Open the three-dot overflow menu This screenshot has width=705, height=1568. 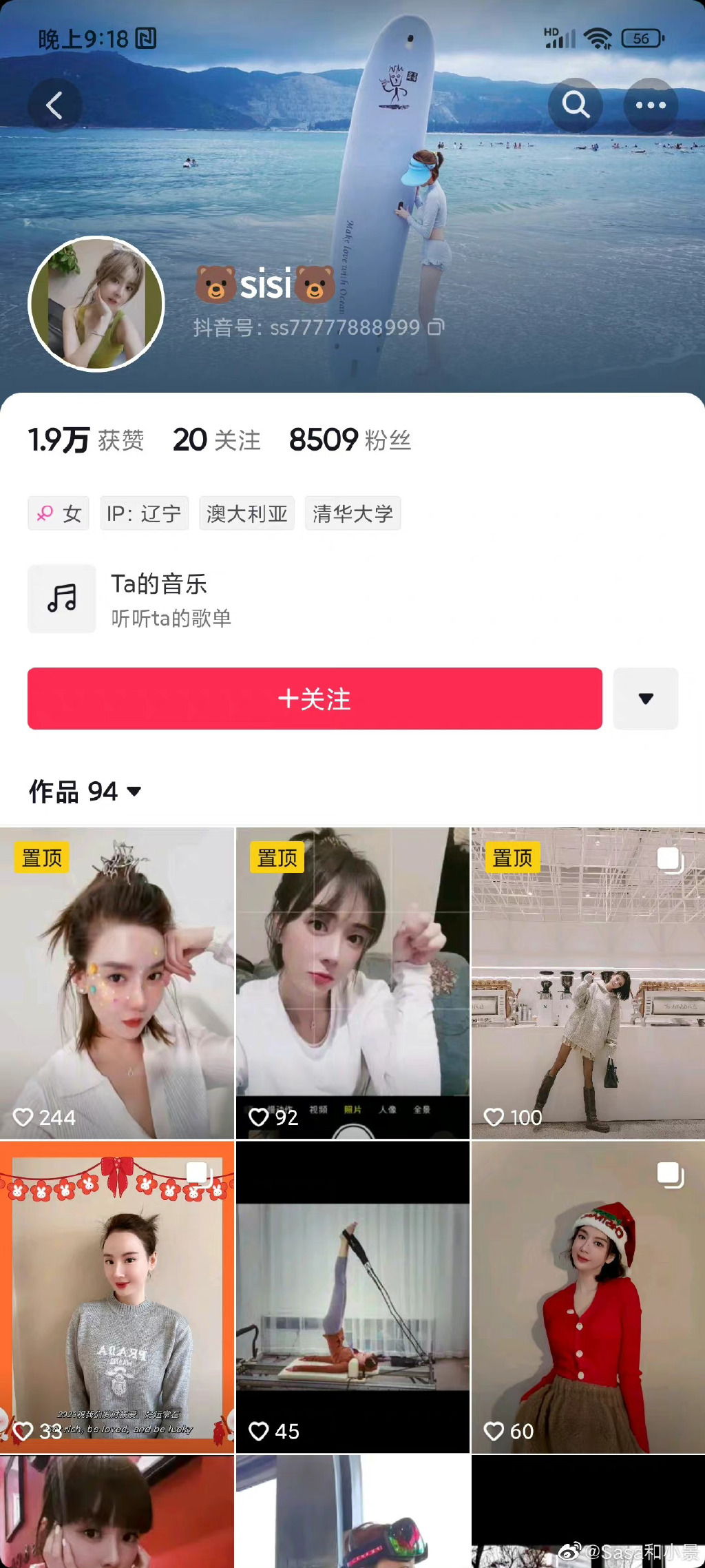[x=651, y=105]
